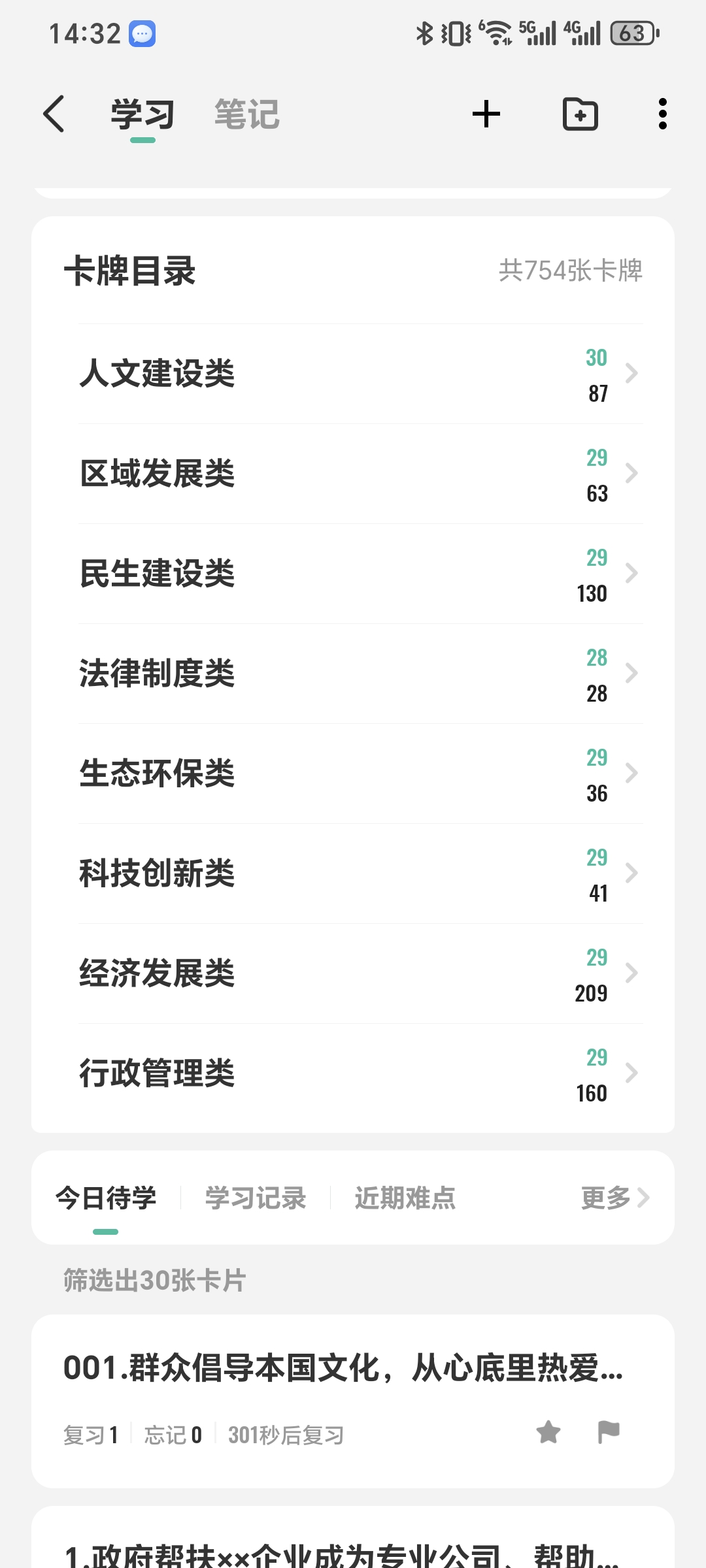This screenshot has width=706, height=1568.
Task: Star the card 001.群众倡导本国文化
Action: pyautogui.click(x=548, y=1433)
